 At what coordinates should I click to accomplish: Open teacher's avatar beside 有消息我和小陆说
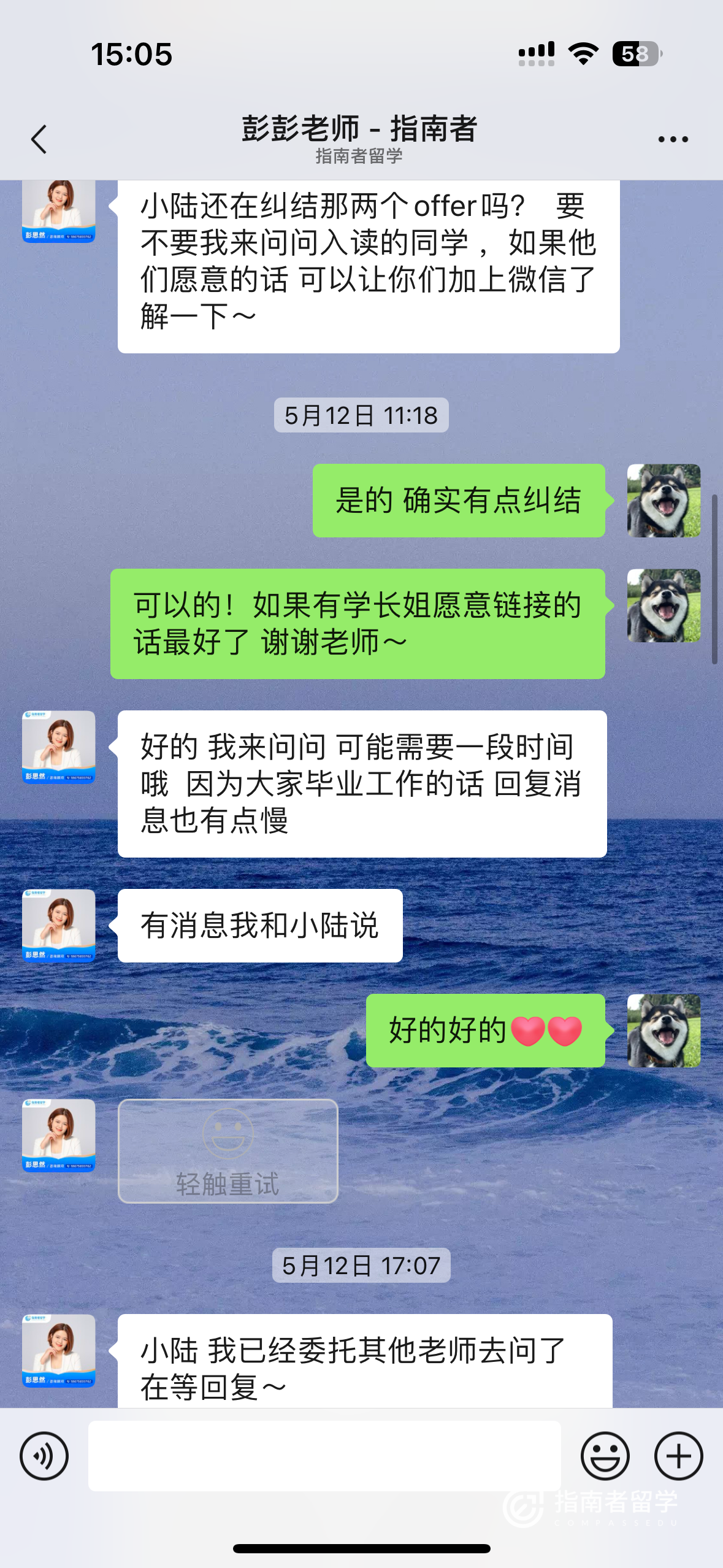(59, 925)
